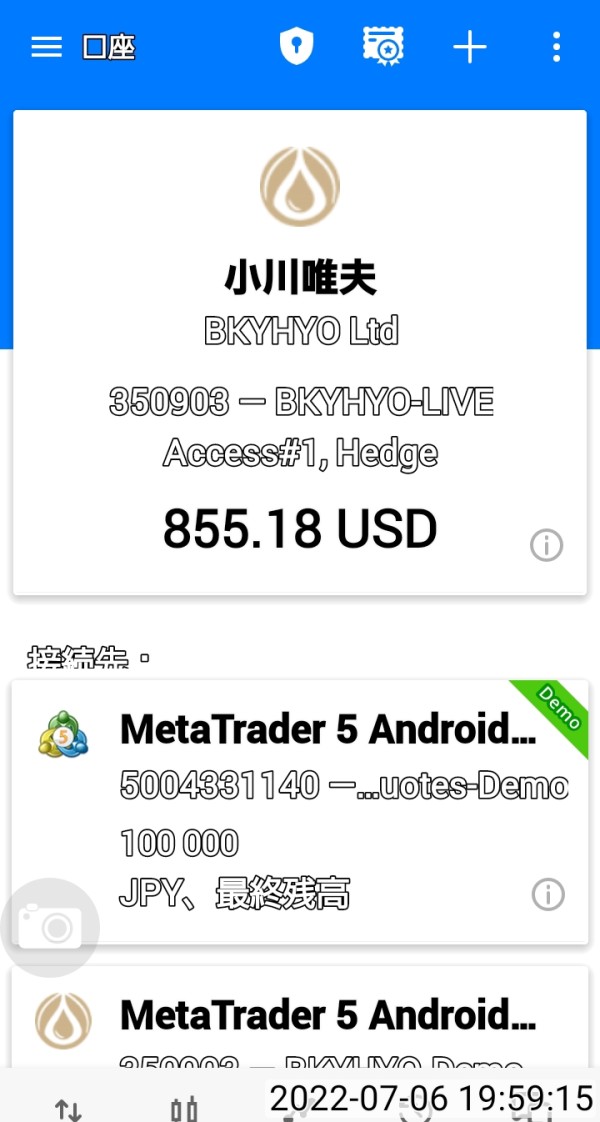Image resolution: width=600 pixels, height=1122 pixels.
Task: Select the 5004331140 Demo account card
Action: coord(300,811)
